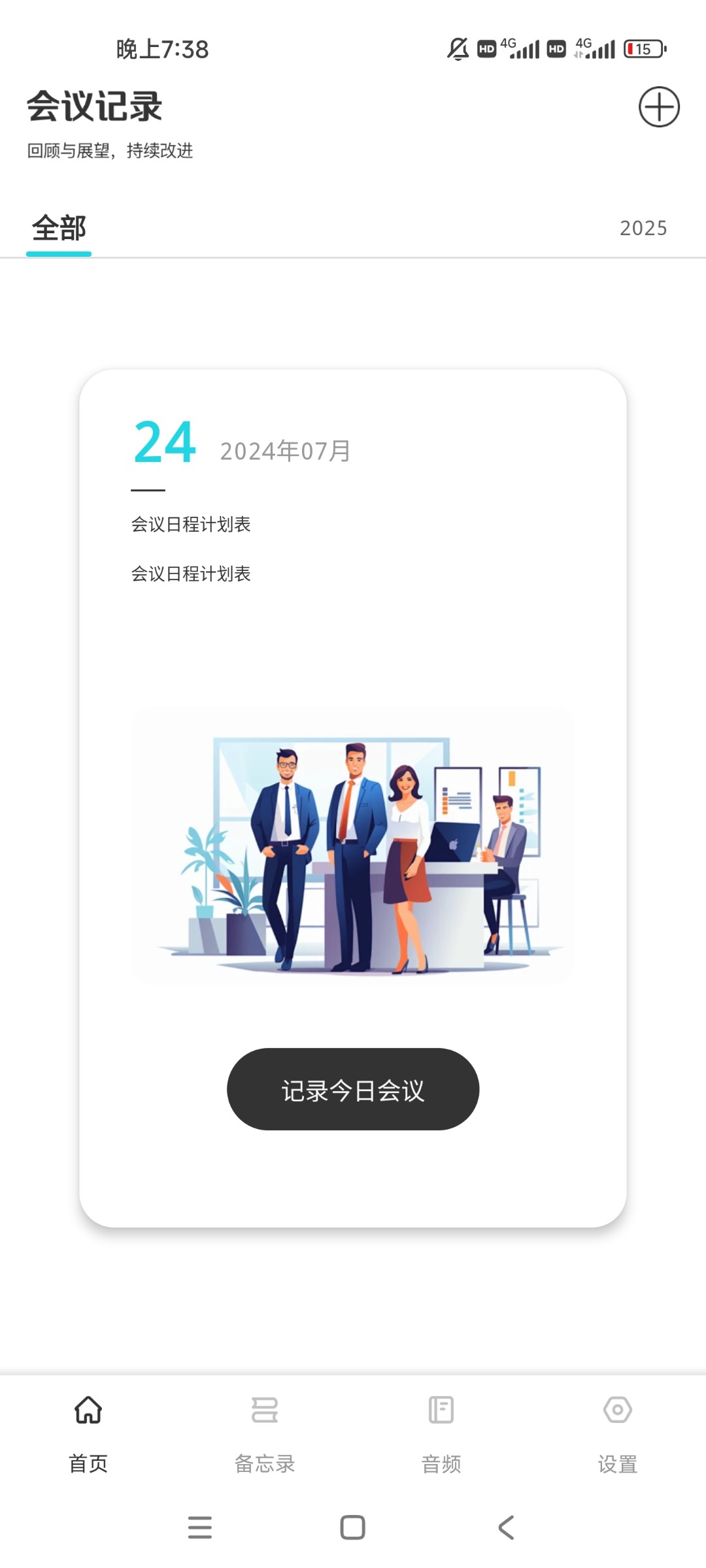706x1568 pixels.
Task: Open the 设置 tab
Action: [618, 1435]
